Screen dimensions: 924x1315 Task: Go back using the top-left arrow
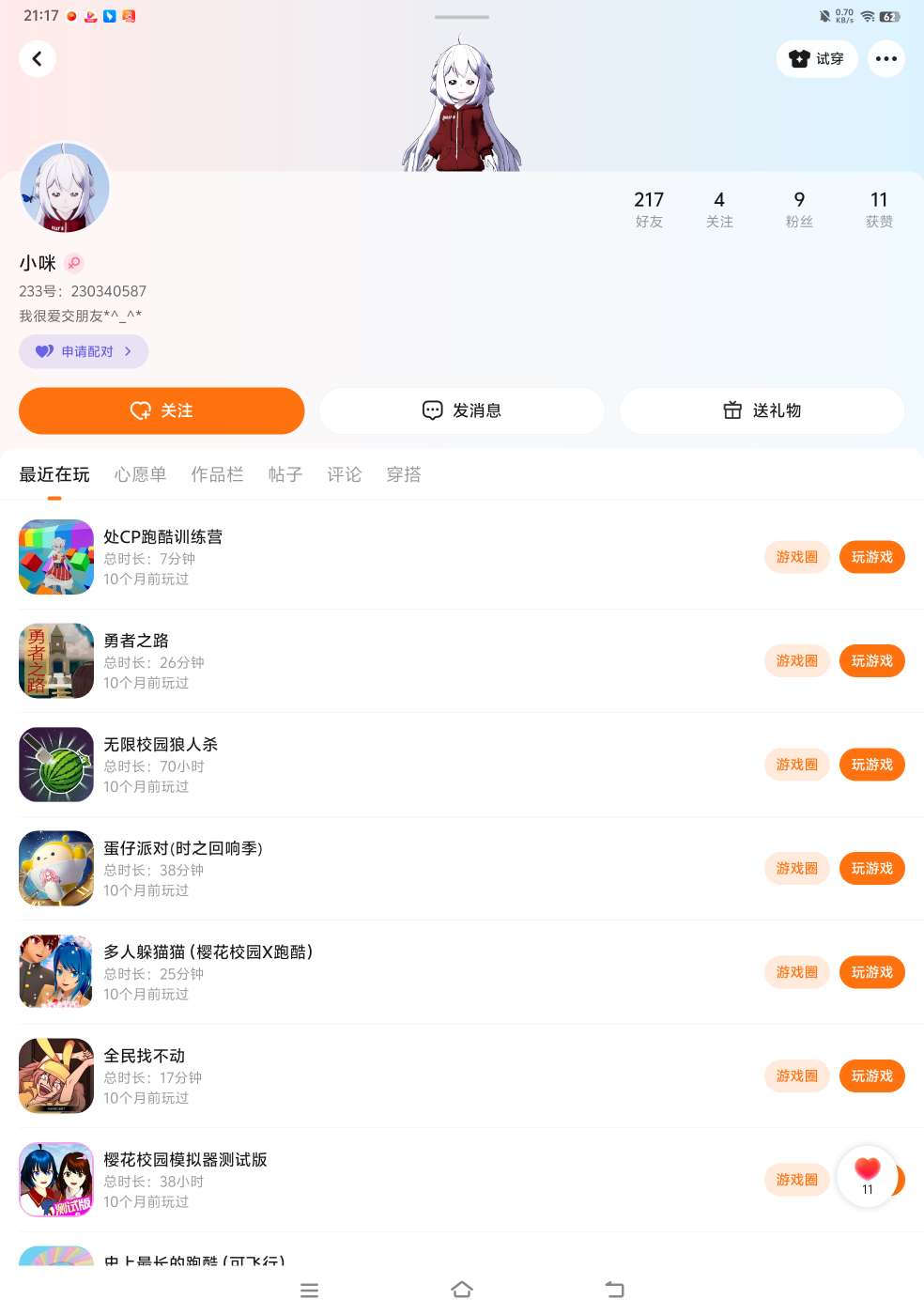click(38, 59)
